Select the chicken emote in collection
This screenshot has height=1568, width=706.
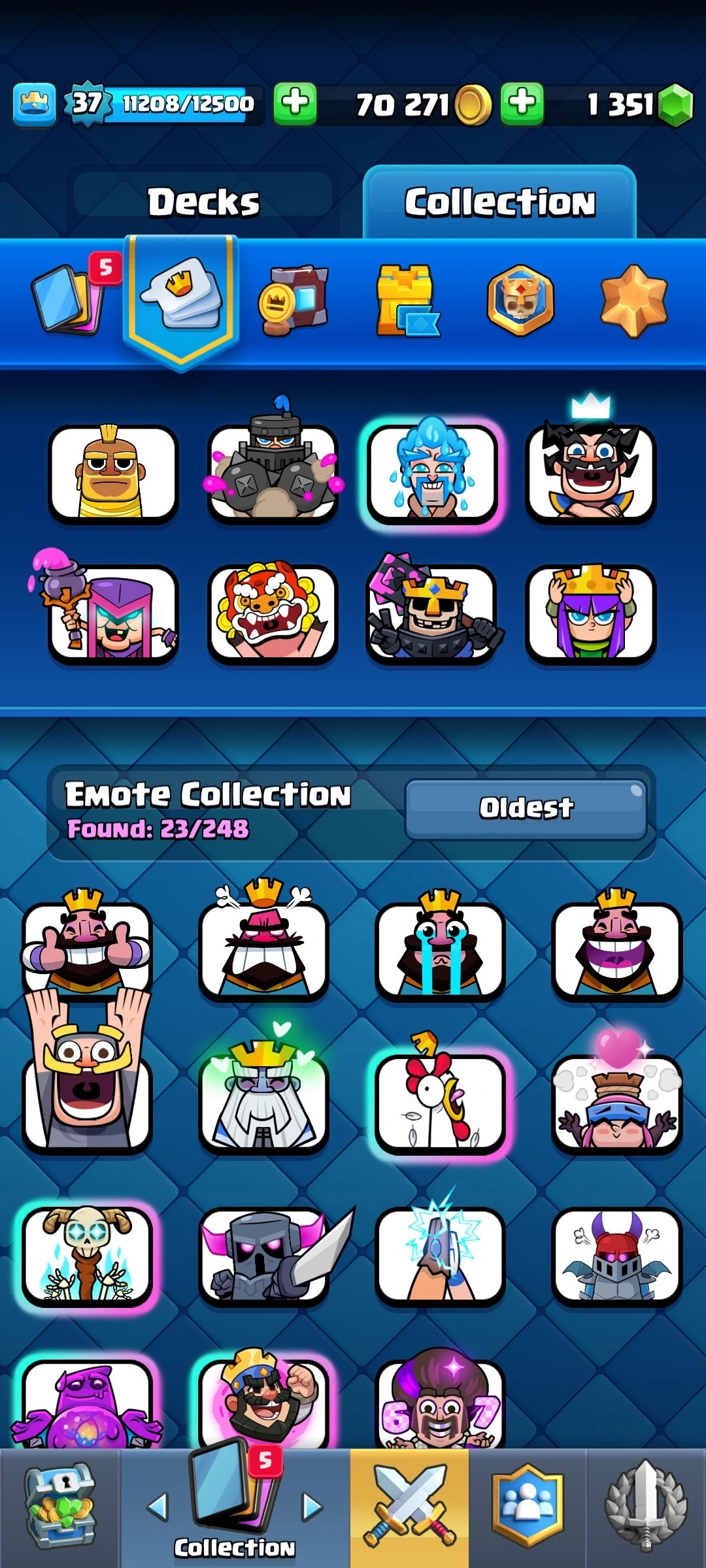[440, 1100]
